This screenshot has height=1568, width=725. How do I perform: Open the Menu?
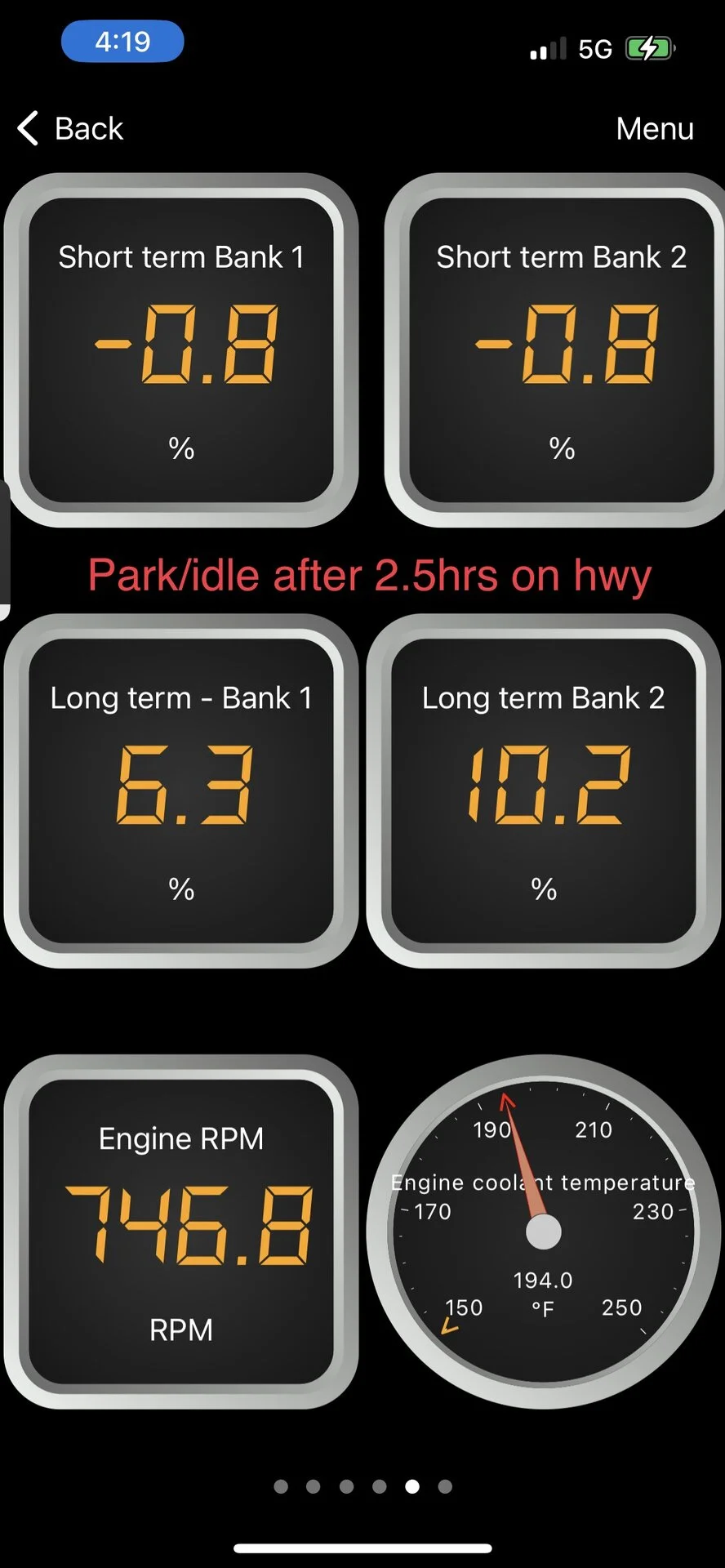[654, 129]
